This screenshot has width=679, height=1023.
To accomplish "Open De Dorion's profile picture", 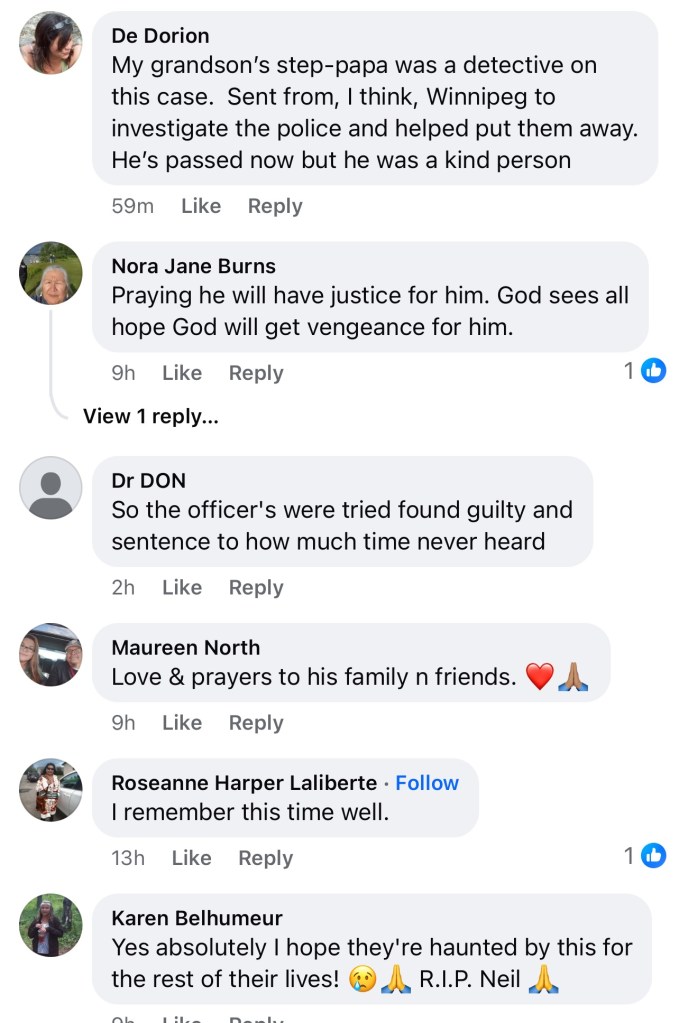I will [50, 43].
